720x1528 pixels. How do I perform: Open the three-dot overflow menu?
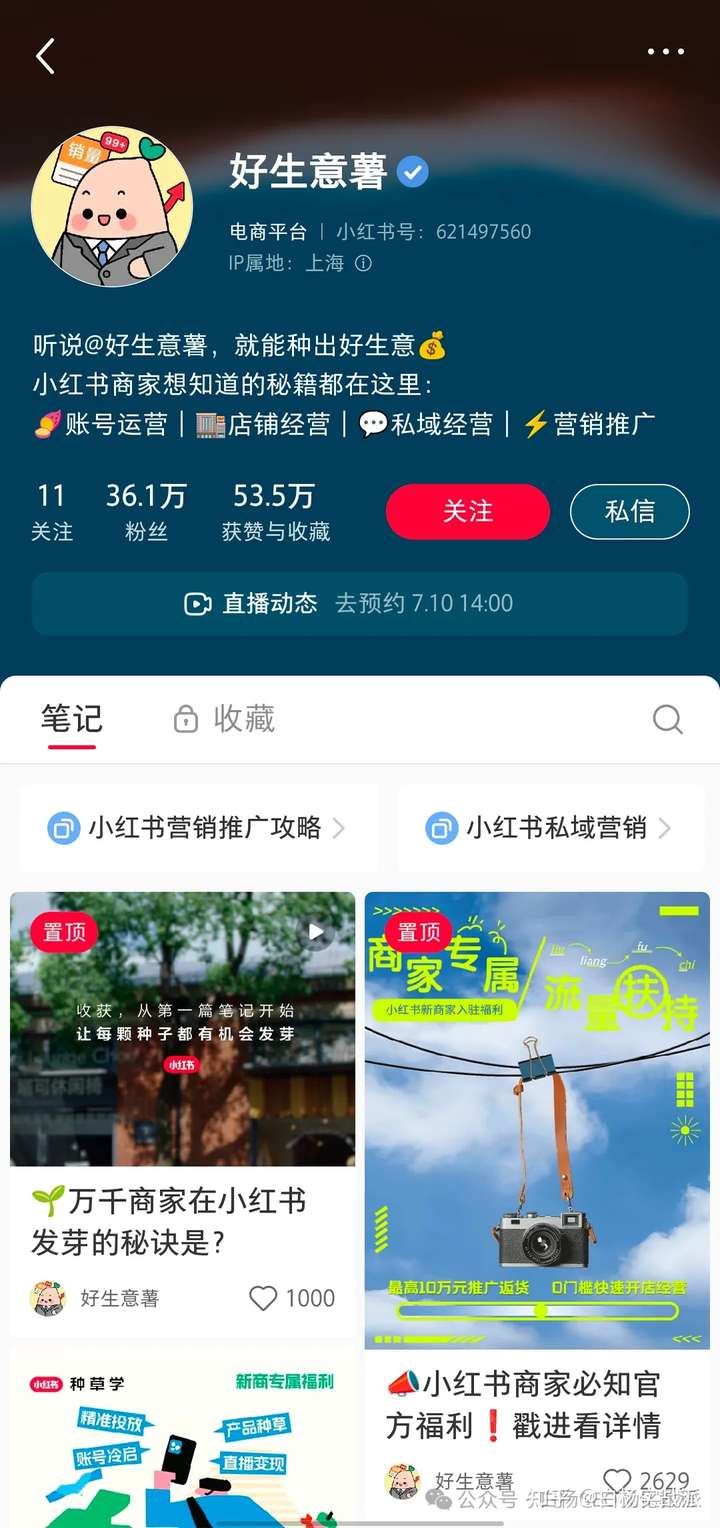tap(665, 52)
